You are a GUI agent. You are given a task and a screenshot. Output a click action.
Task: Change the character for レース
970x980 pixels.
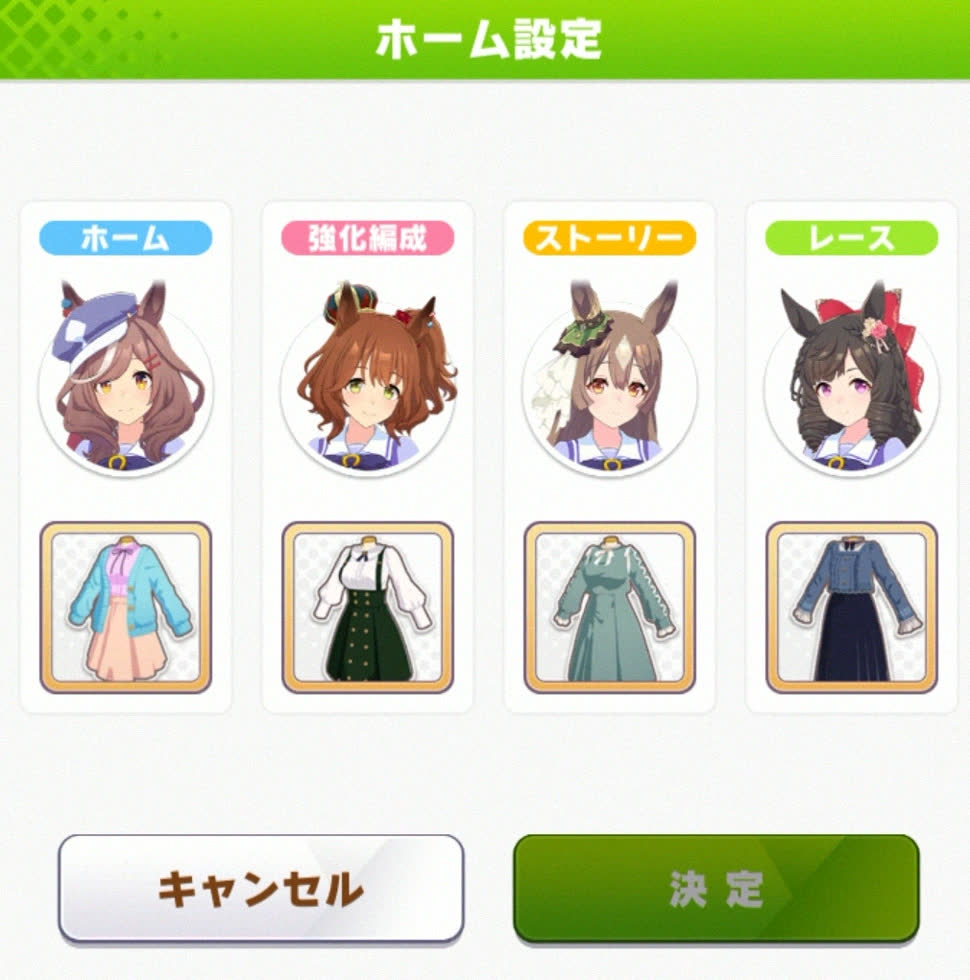(851, 385)
